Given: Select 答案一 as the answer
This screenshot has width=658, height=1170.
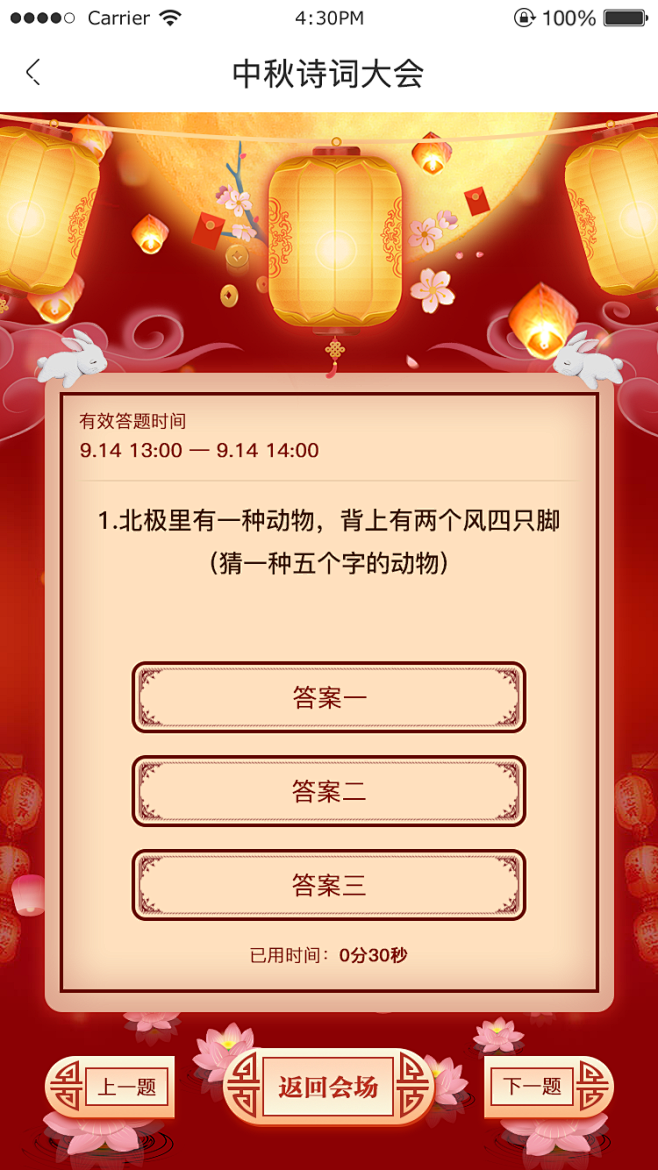Looking at the screenshot, I should point(329,698).
